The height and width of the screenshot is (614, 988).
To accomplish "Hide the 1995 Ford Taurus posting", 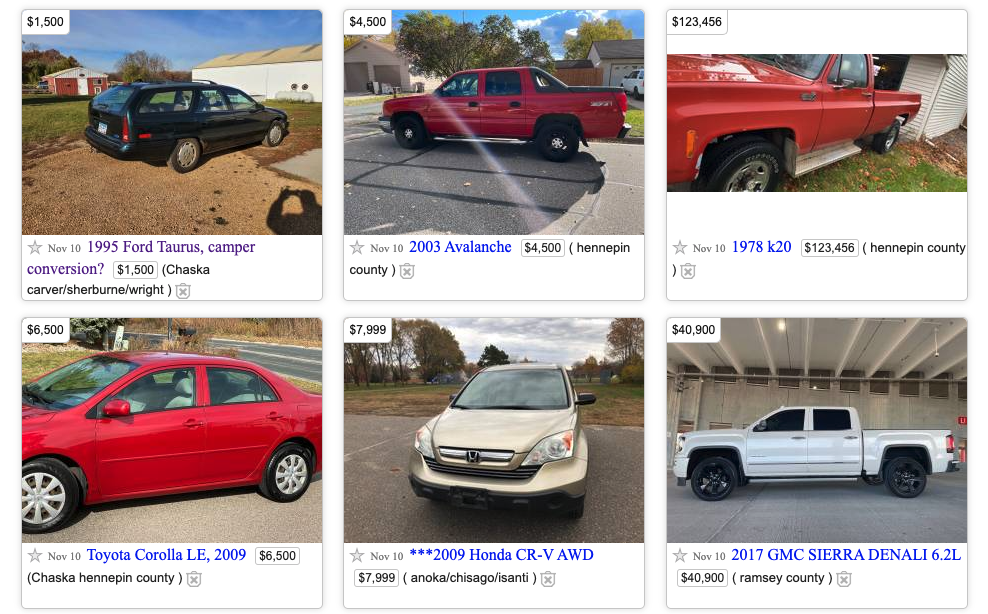I will [x=183, y=291].
